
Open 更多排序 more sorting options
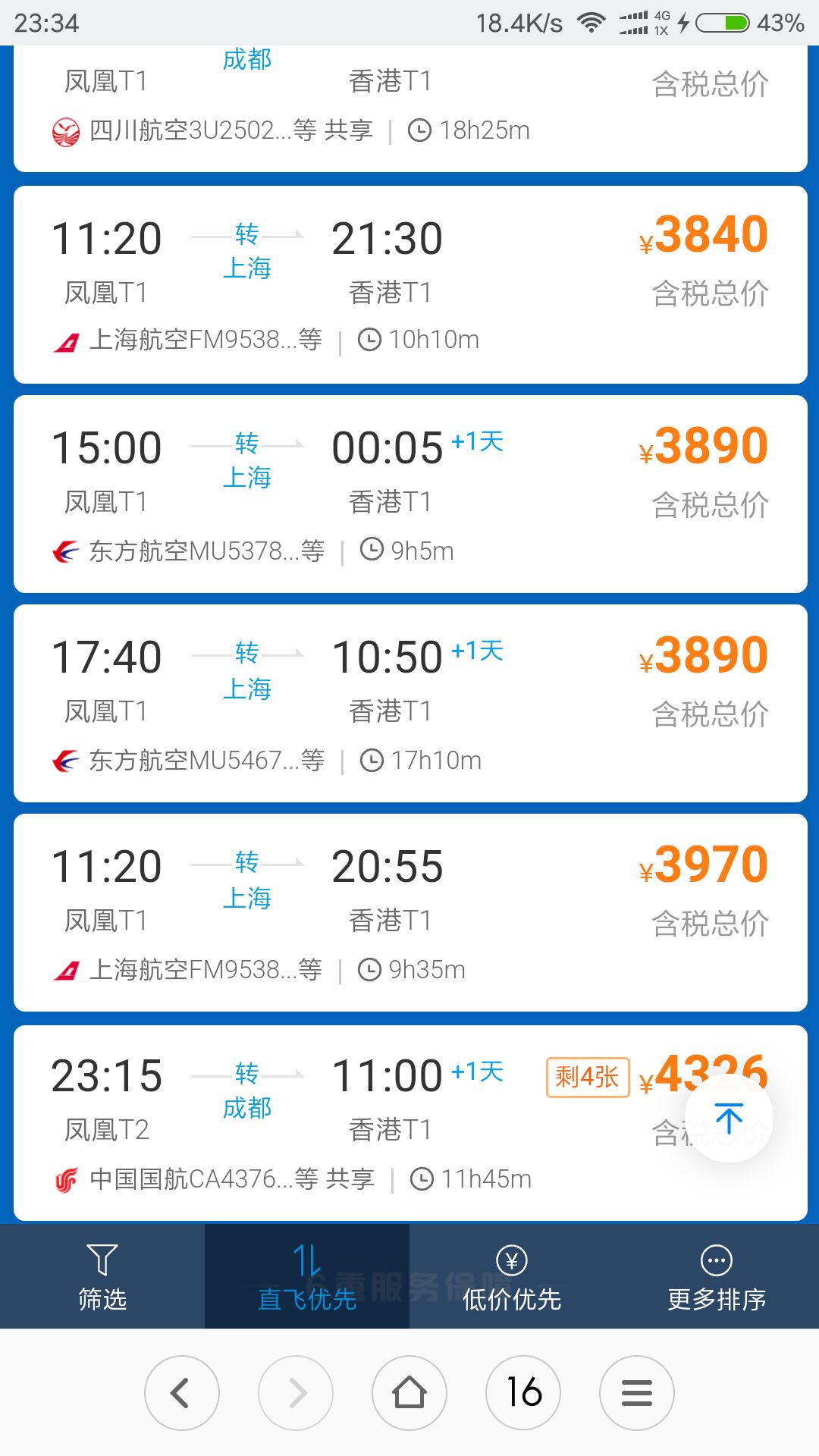pos(717,1276)
